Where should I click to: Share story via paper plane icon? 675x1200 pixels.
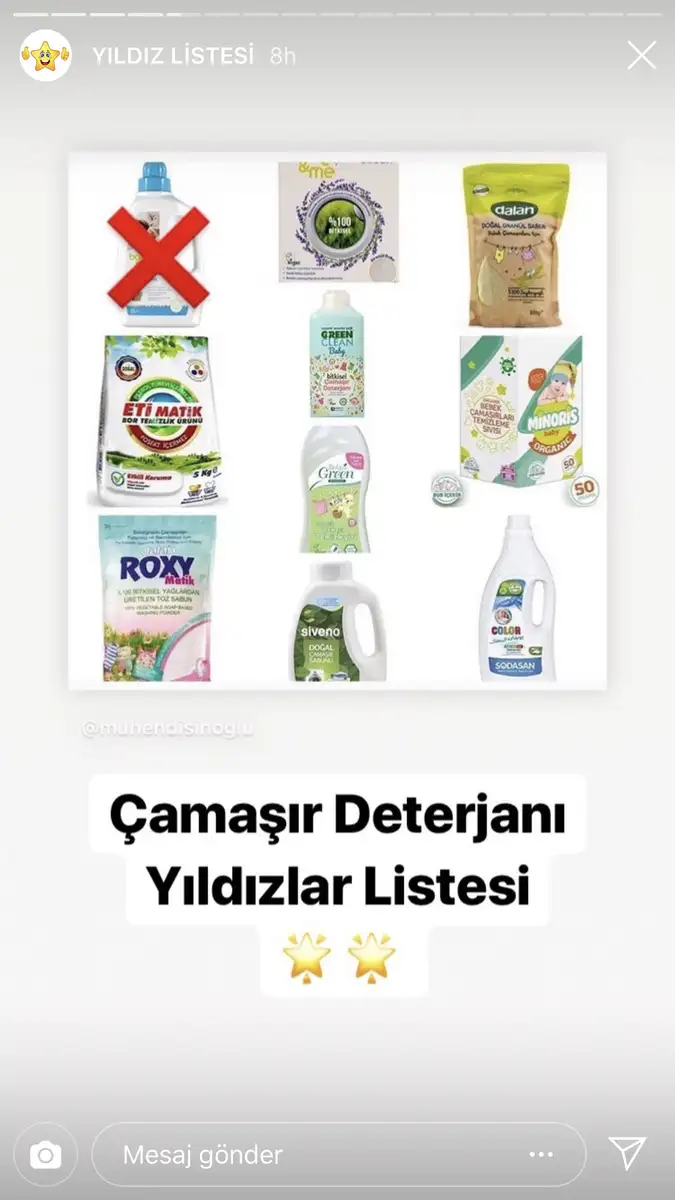(627, 1154)
